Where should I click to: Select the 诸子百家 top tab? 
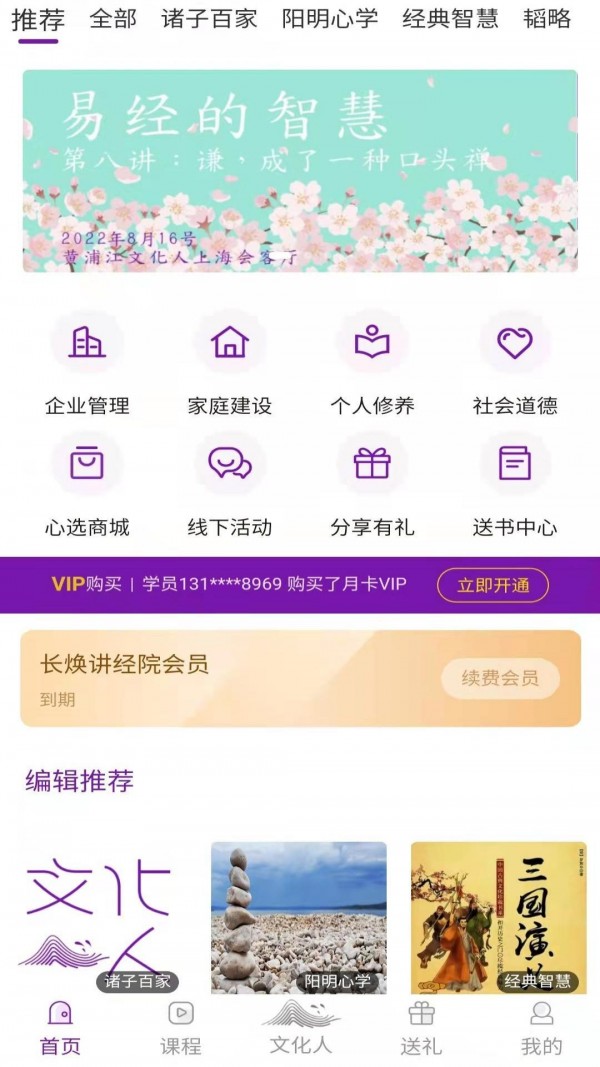pyautogui.click(x=209, y=19)
